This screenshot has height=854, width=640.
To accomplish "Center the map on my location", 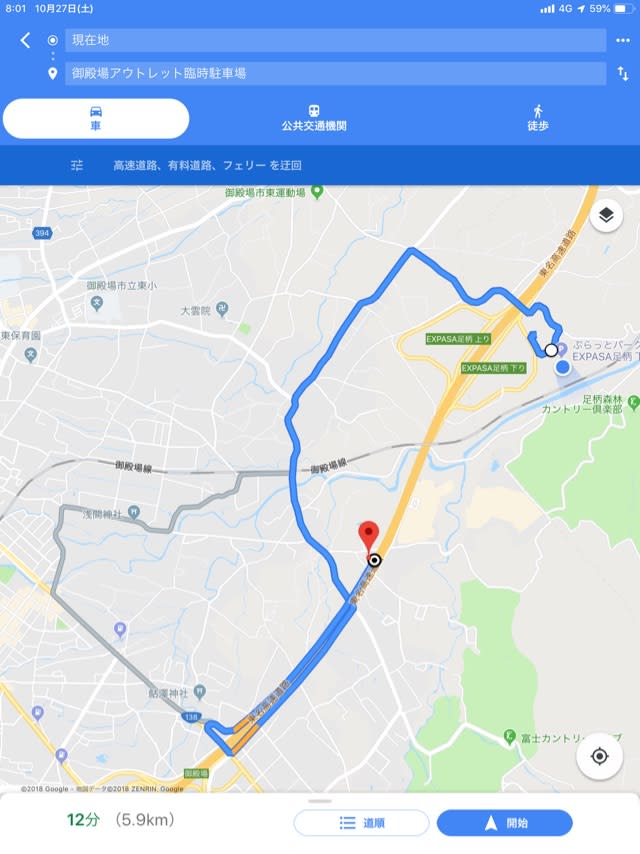I will pyautogui.click(x=599, y=756).
